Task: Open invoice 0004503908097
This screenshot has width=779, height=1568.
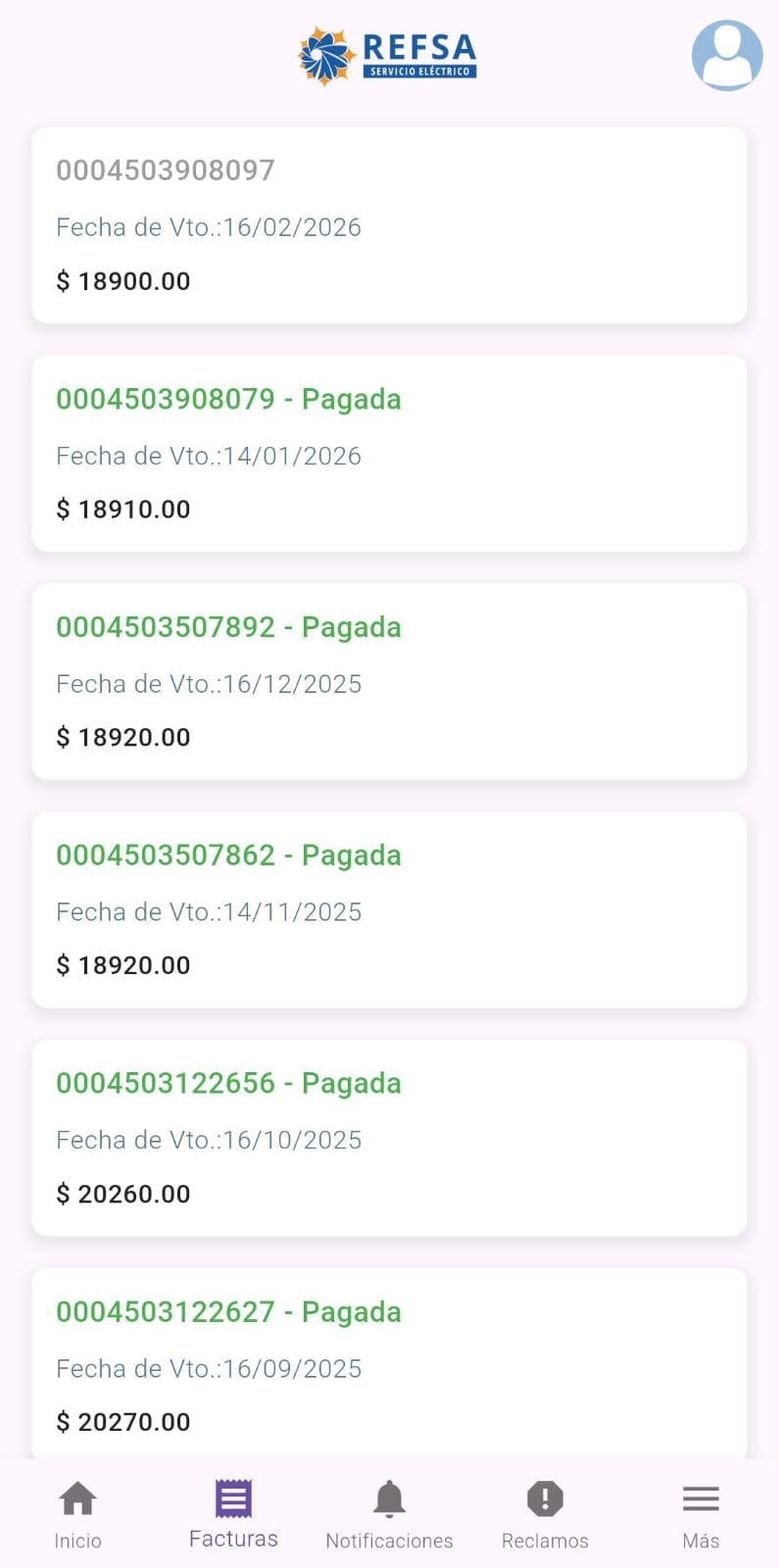Action: coord(389,225)
